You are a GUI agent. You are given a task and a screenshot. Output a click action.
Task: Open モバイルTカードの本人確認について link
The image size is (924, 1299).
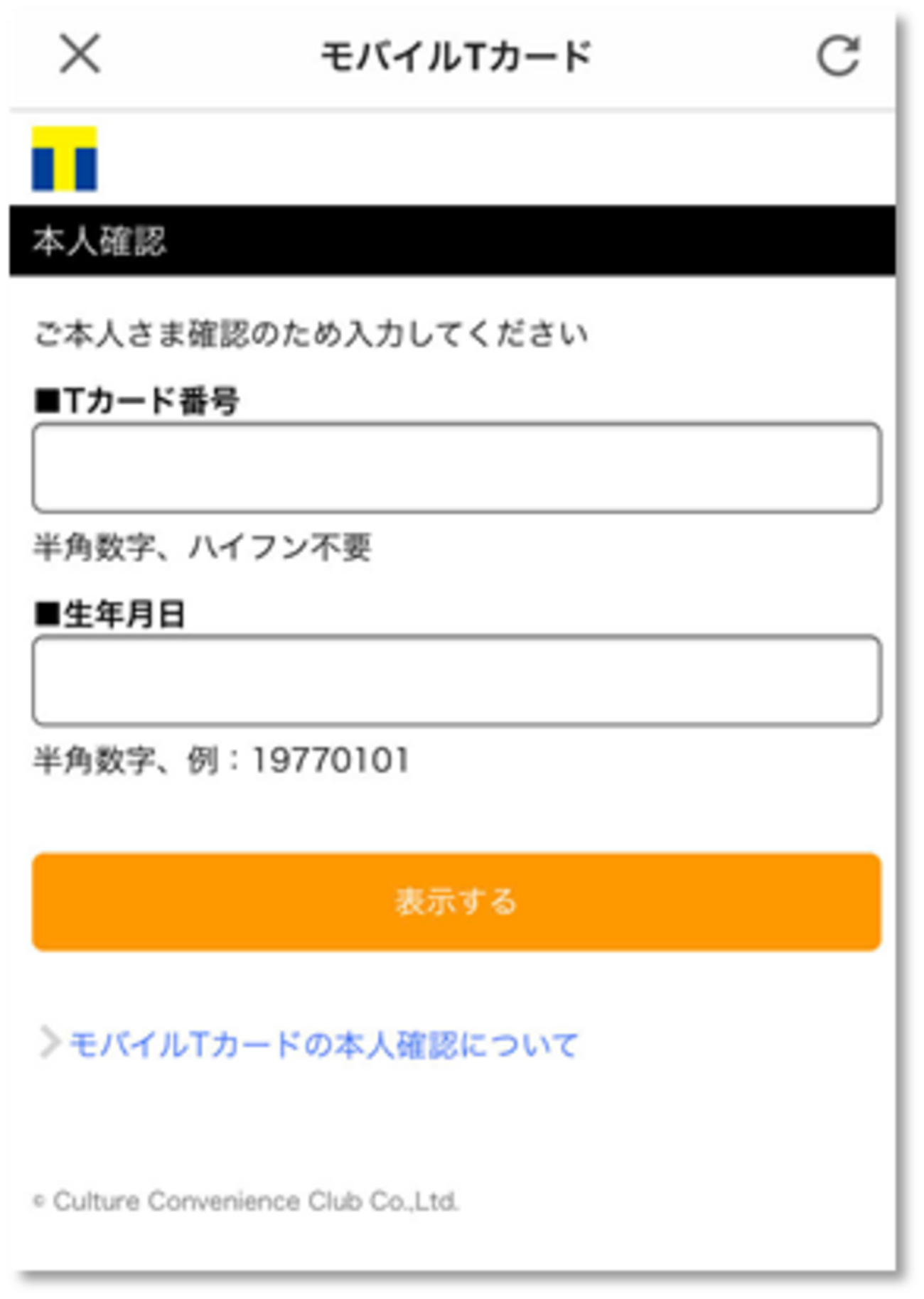[323, 1045]
